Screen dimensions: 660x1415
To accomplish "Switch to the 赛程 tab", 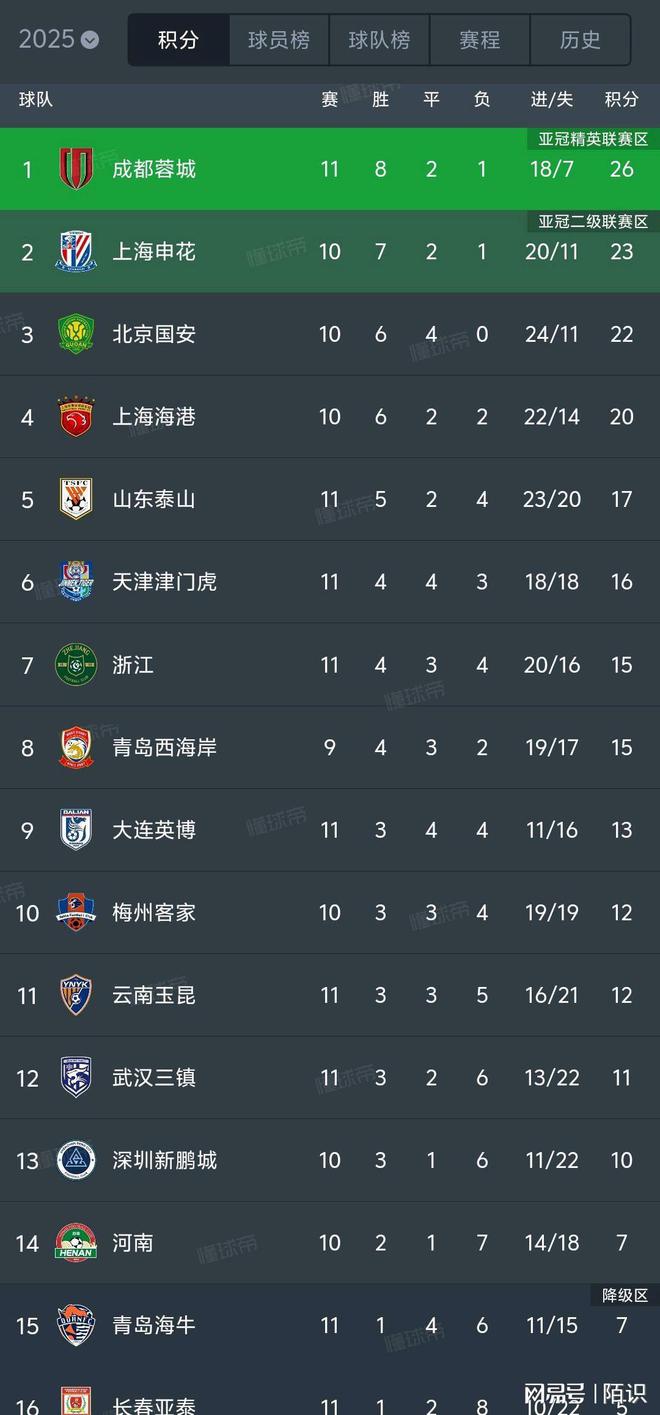I will [479, 40].
